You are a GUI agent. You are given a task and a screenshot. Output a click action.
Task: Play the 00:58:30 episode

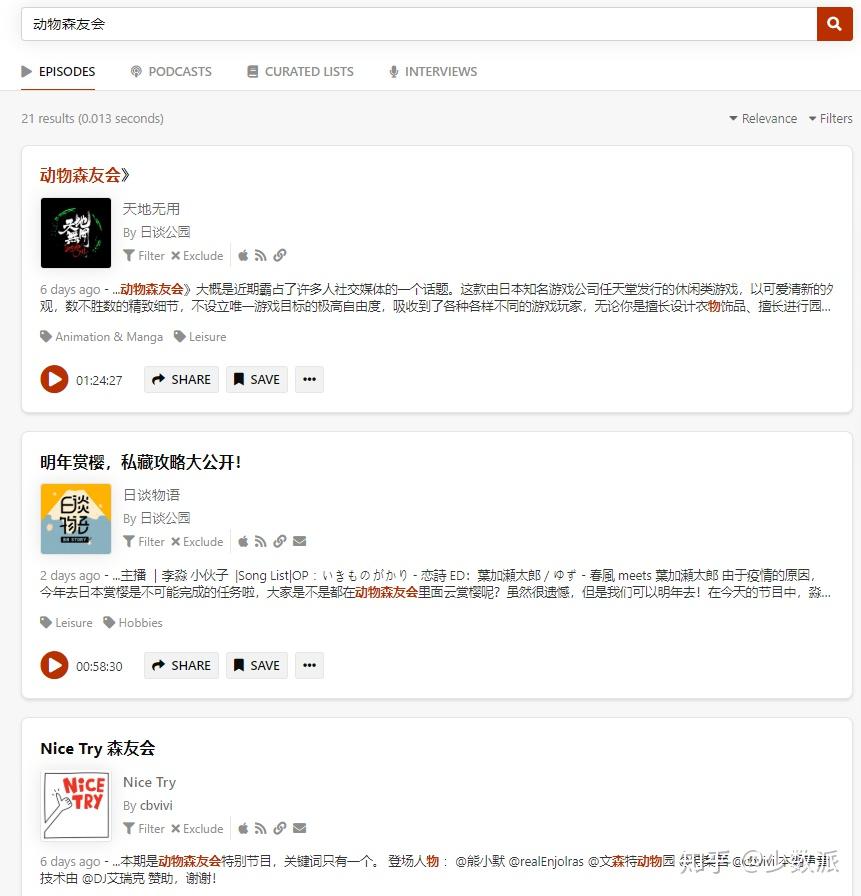pyautogui.click(x=54, y=666)
